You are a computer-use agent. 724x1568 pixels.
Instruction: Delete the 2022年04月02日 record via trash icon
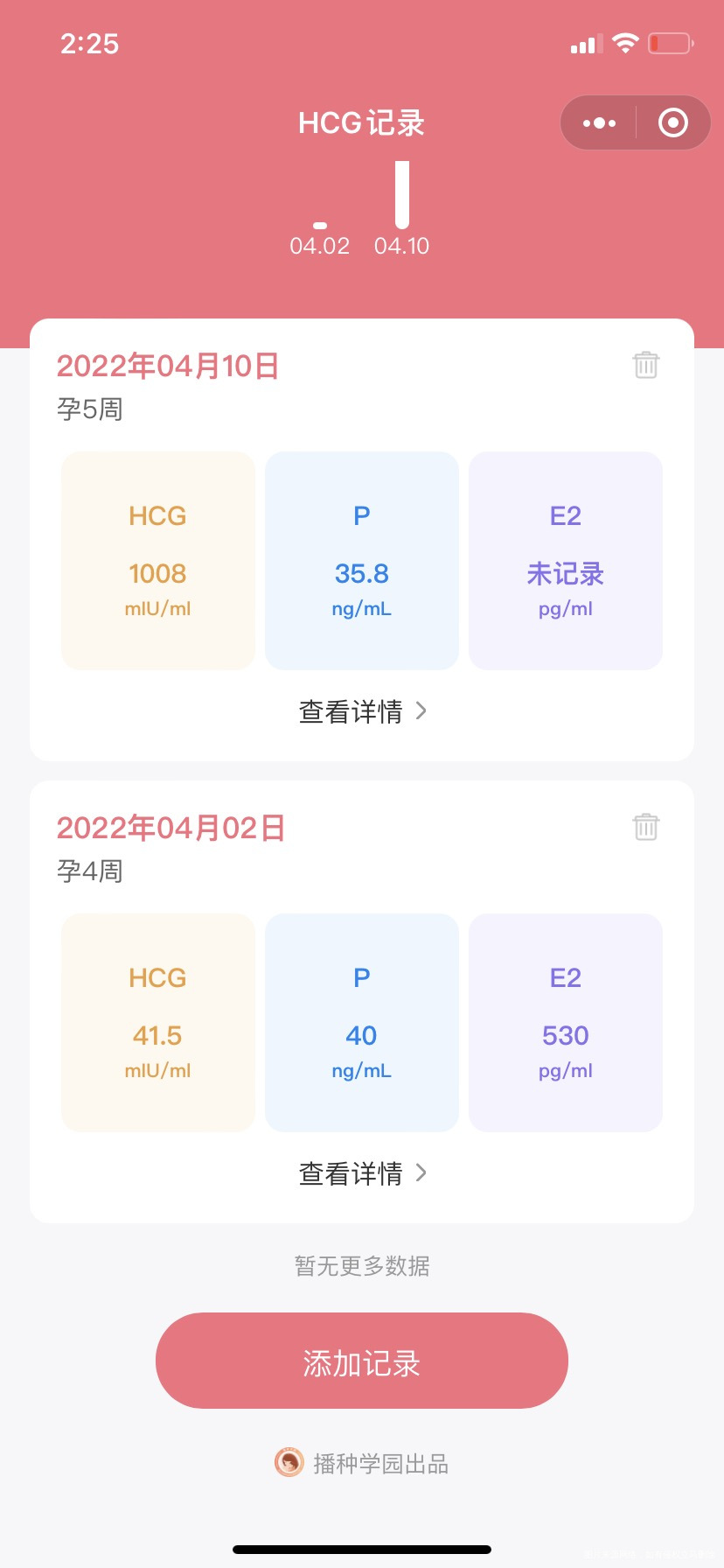click(x=645, y=827)
